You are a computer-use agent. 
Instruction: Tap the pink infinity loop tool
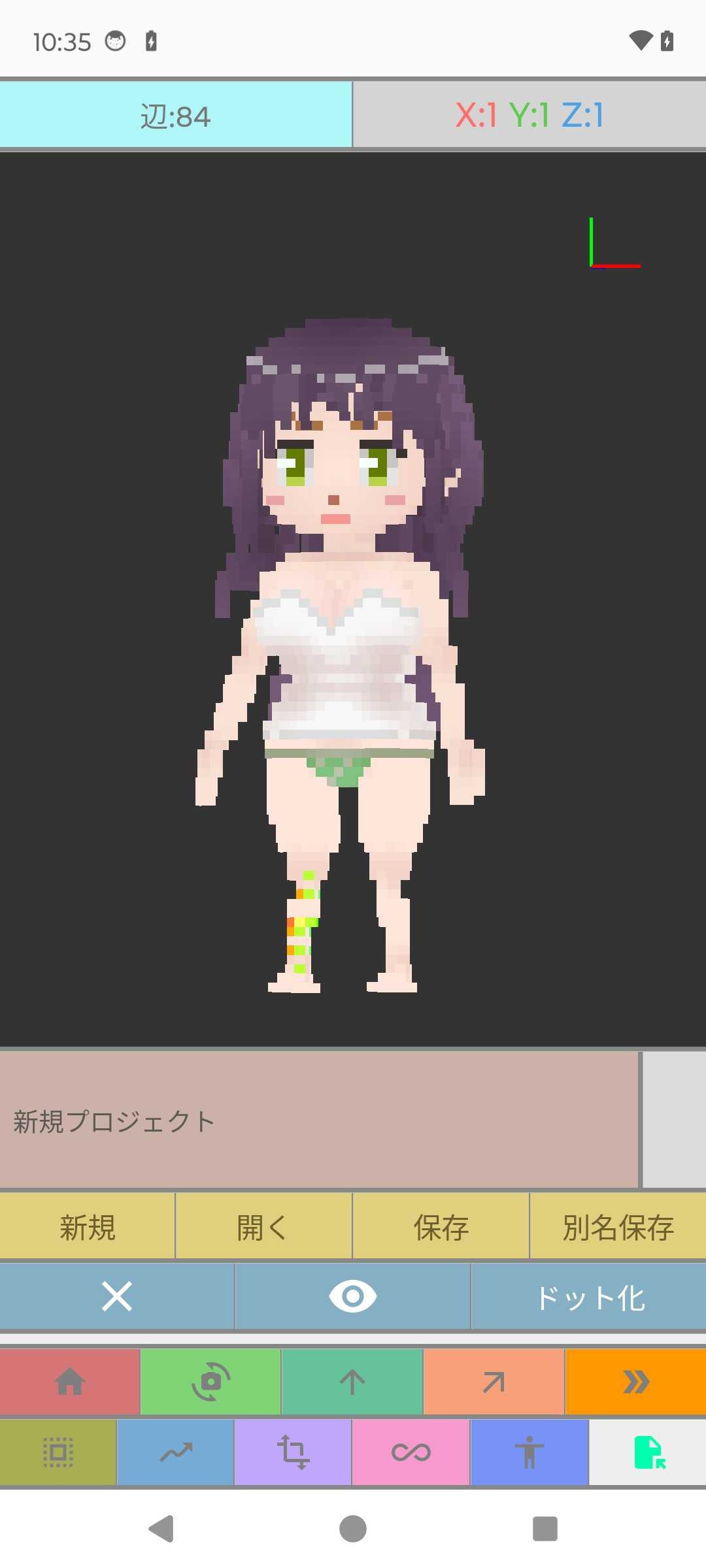411,1453
